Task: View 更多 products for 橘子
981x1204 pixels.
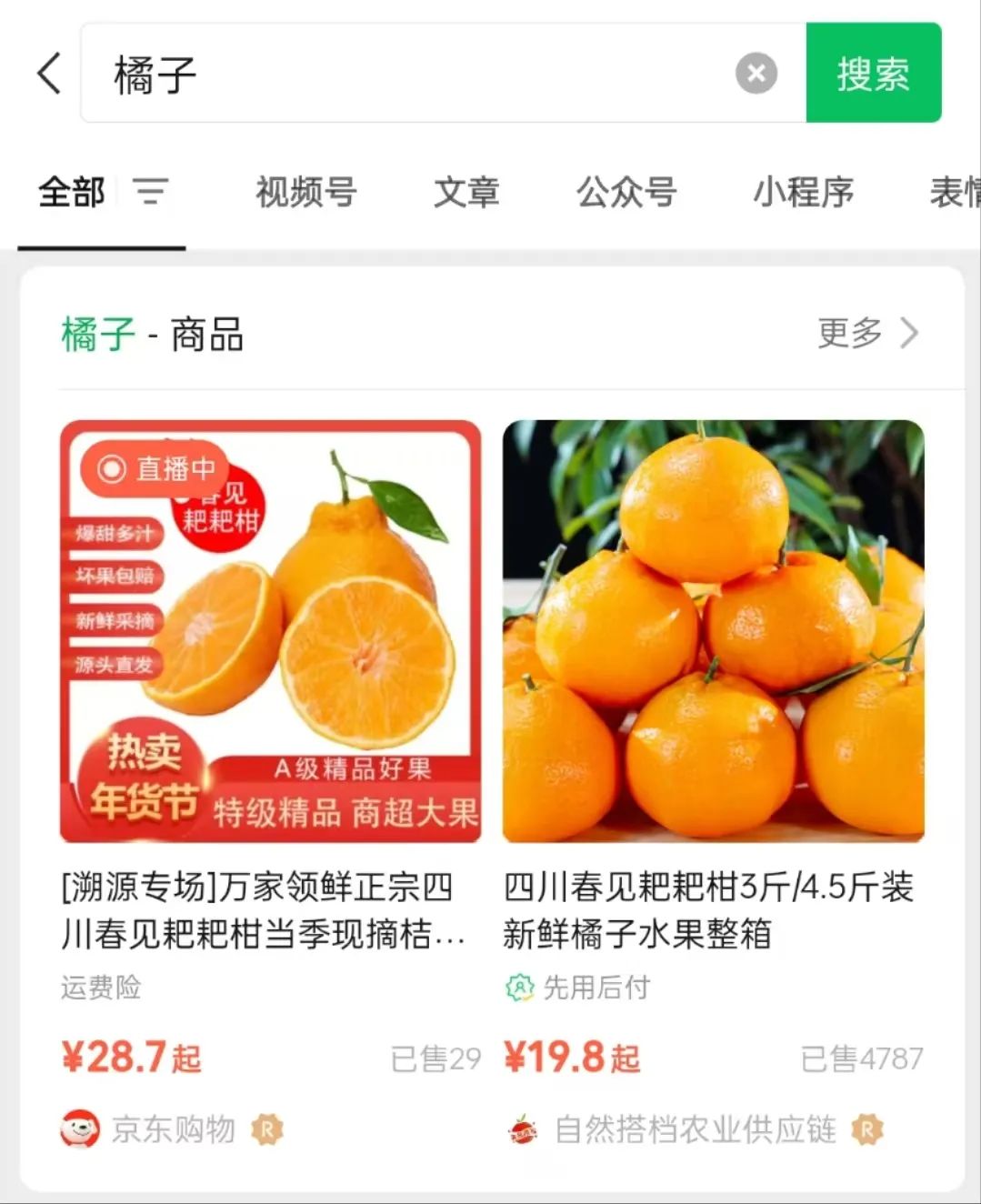Action: [x=866, y=333]
